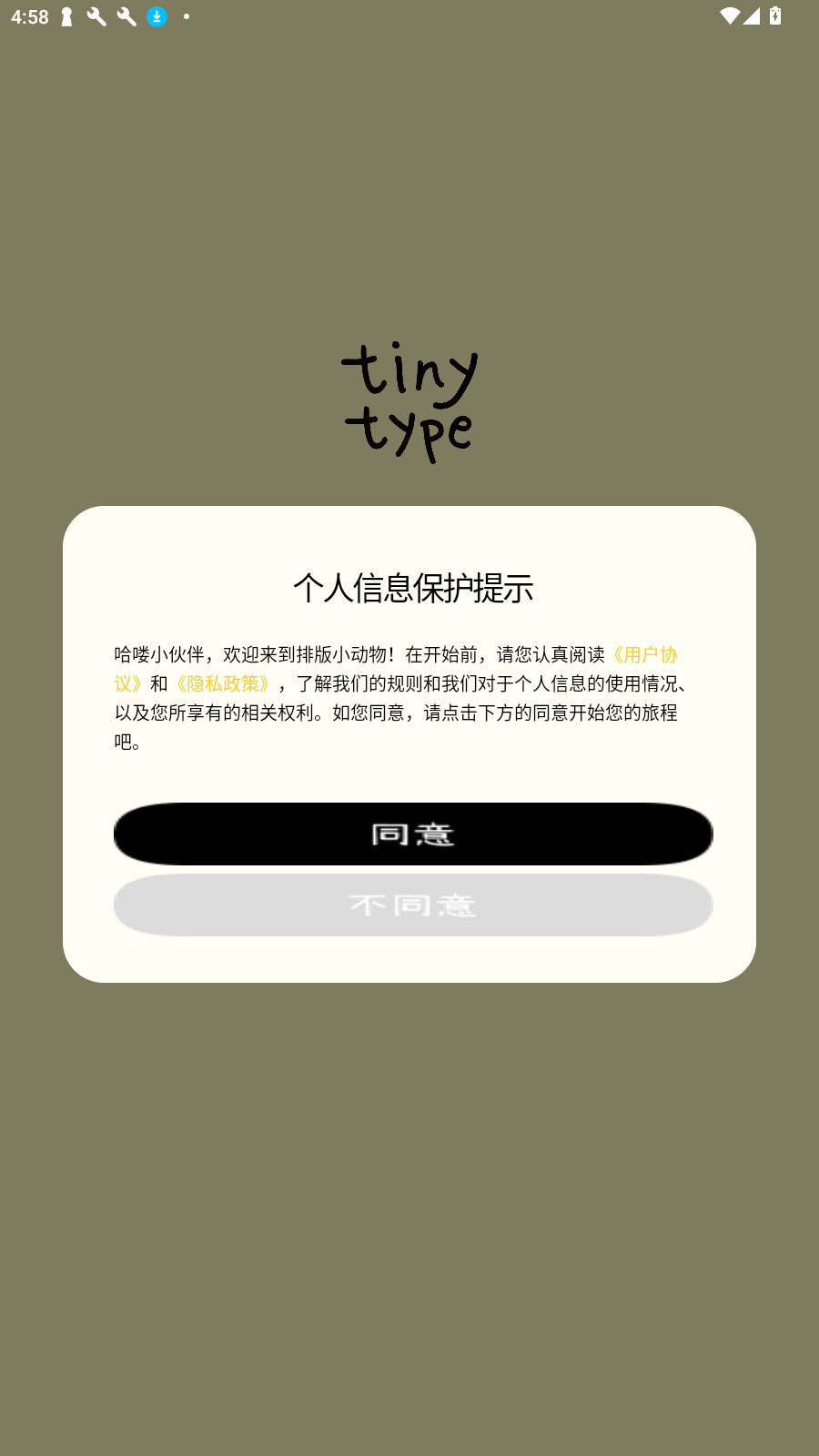The width and height of the screenshot is (819, 1456).
Task: Open the 《用户协议》 user agreement link
Action: pos(648,654)
